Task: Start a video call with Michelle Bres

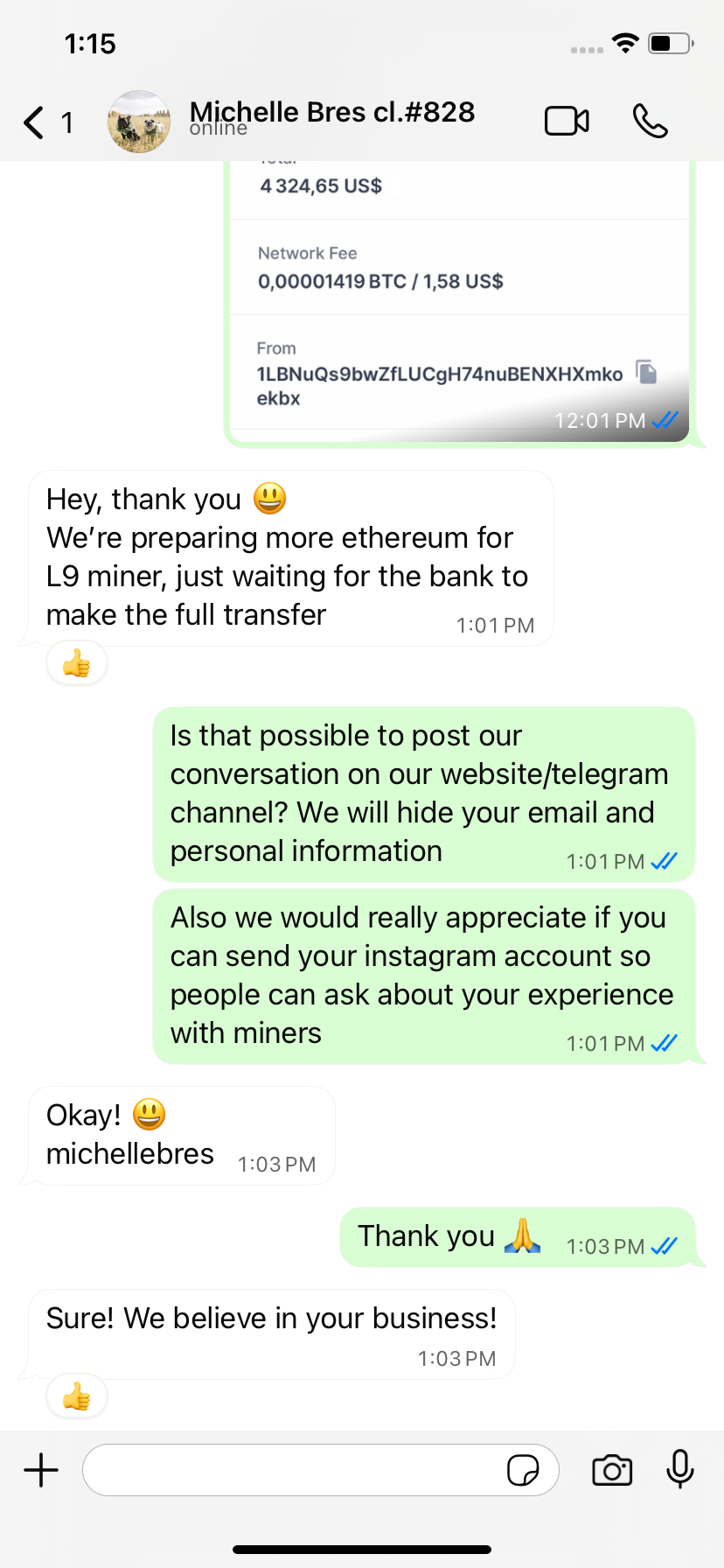Action: click(x=567, y=122)
